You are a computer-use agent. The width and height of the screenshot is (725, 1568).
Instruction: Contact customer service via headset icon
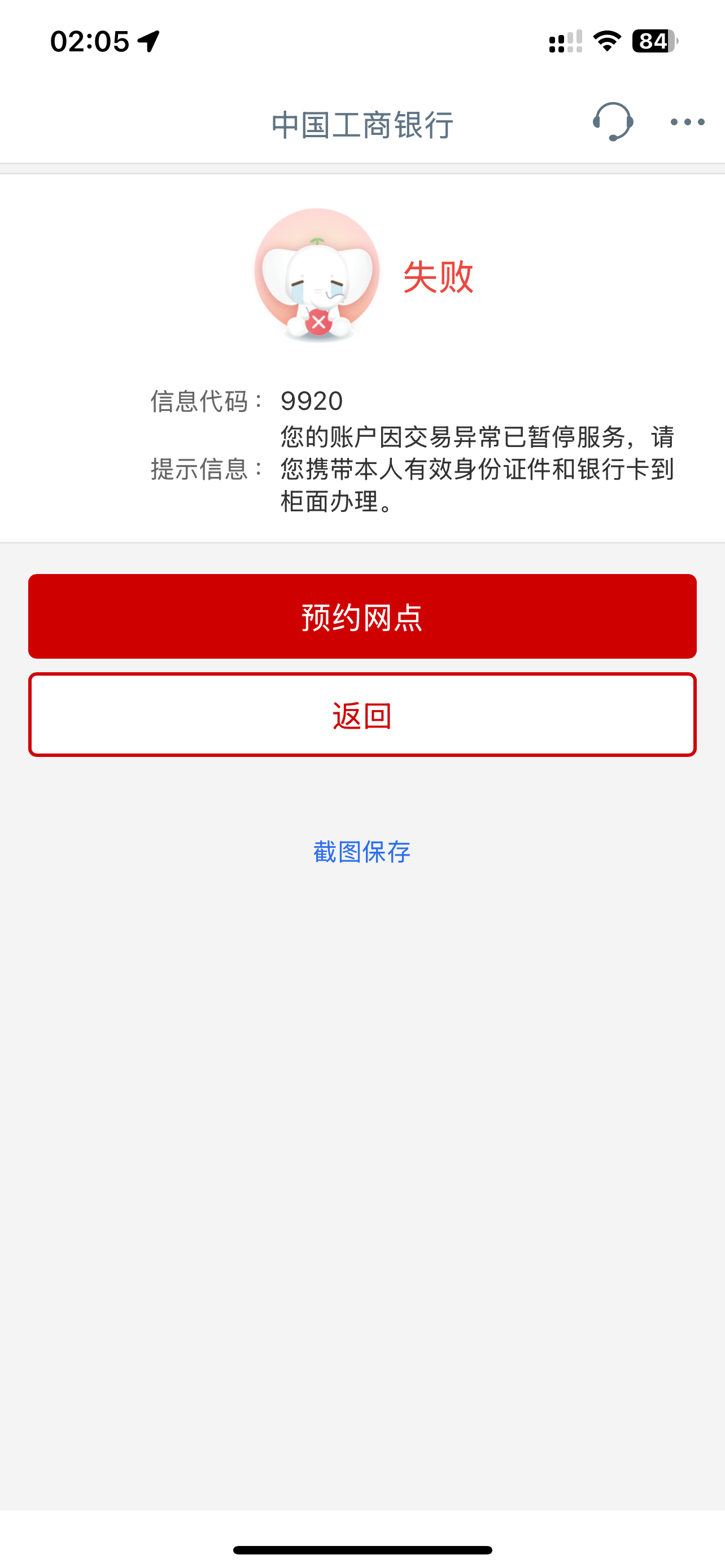tap(613, 122)
